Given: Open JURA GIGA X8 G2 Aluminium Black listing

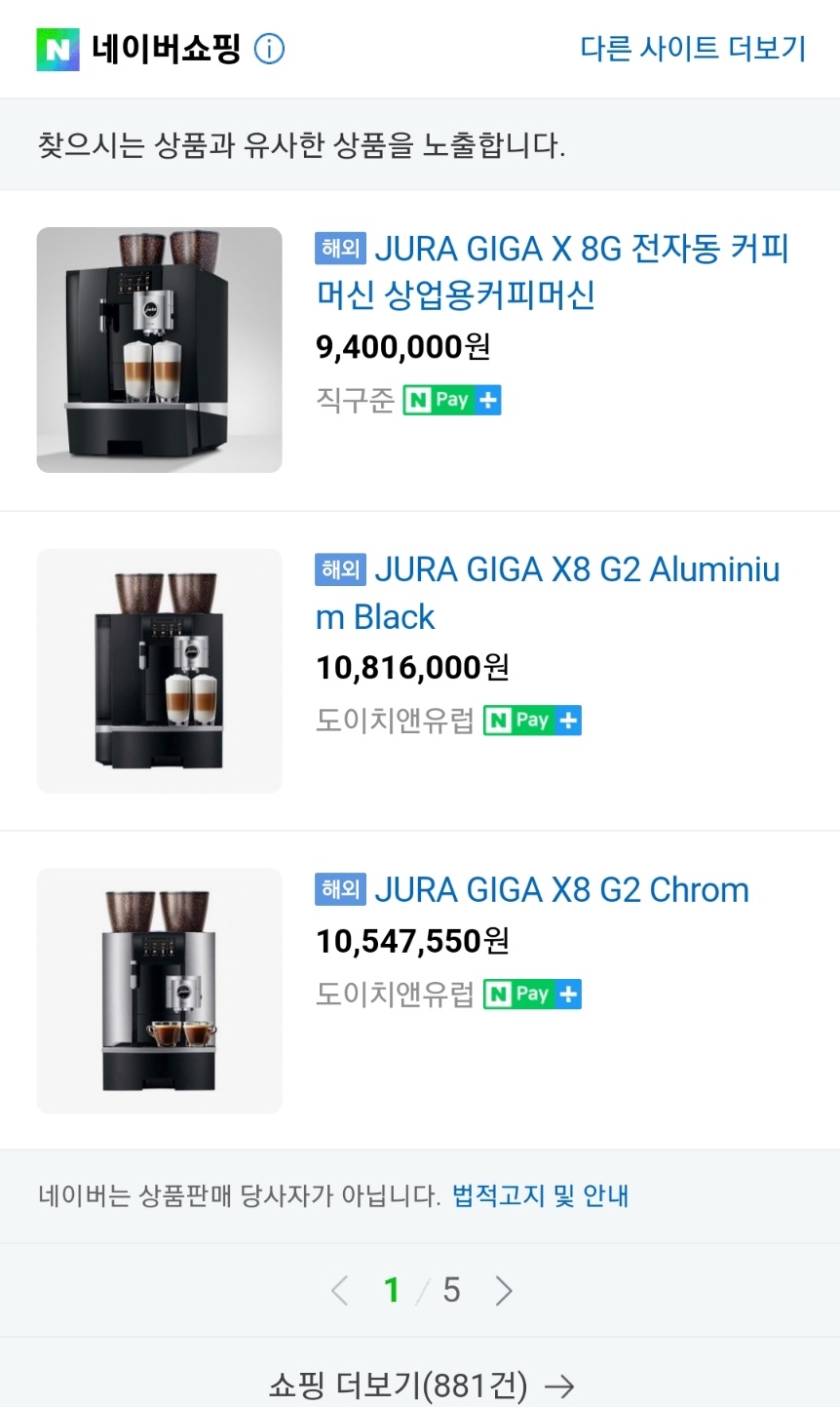Looking at the screenshot, I should click(x=548, y=592).
